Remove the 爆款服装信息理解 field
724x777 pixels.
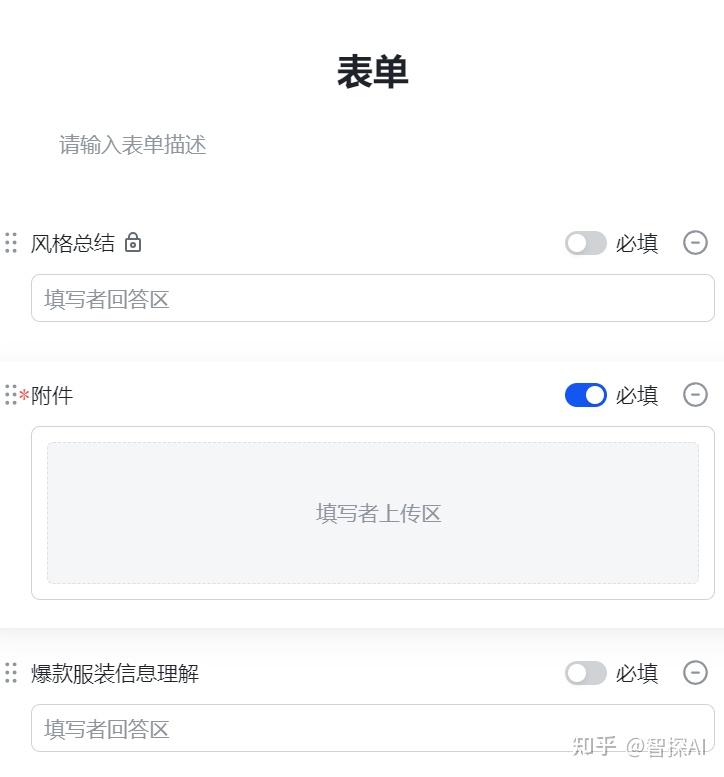point(695,673)
